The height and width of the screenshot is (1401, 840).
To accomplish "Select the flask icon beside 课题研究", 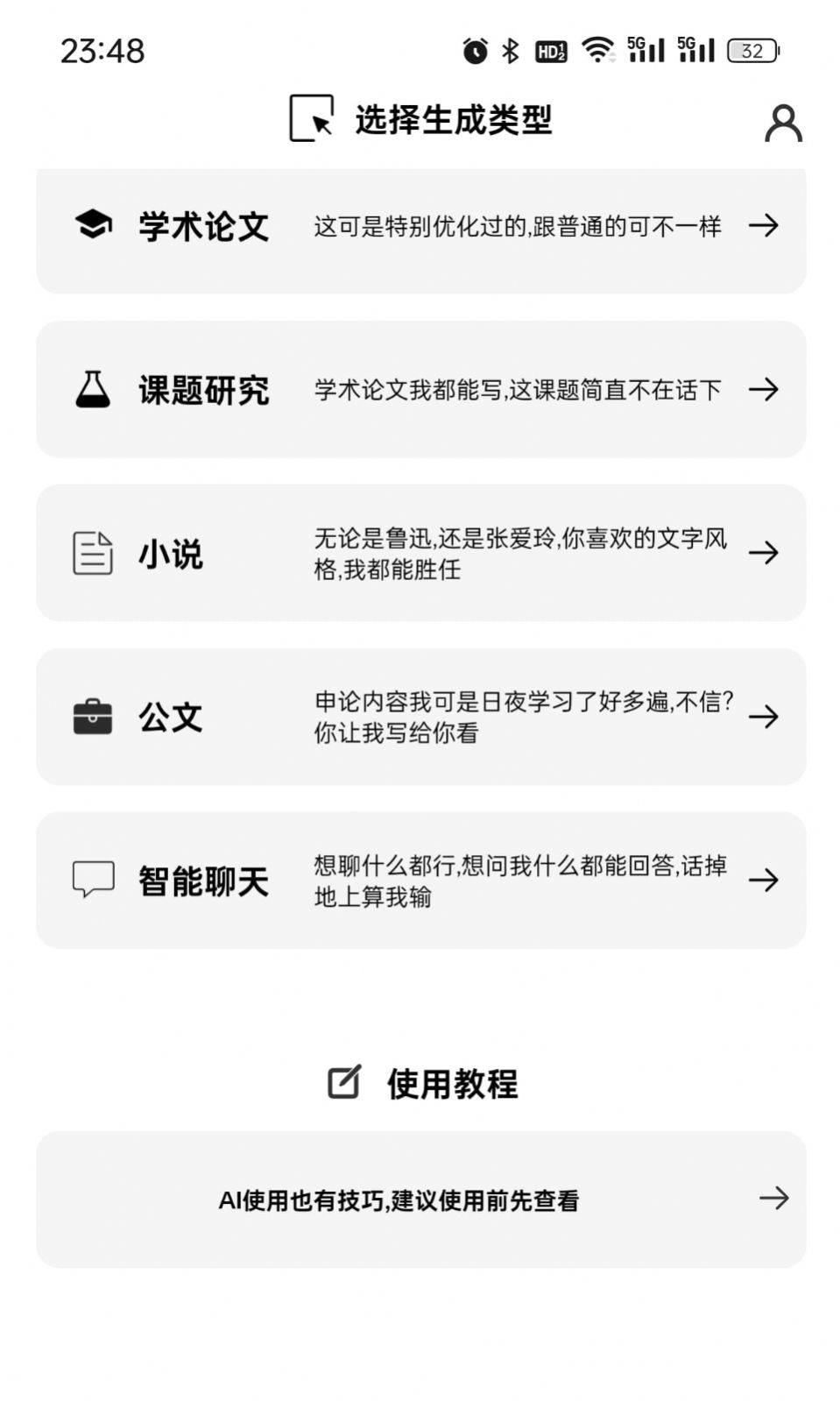I will click(x=92, y=388).
